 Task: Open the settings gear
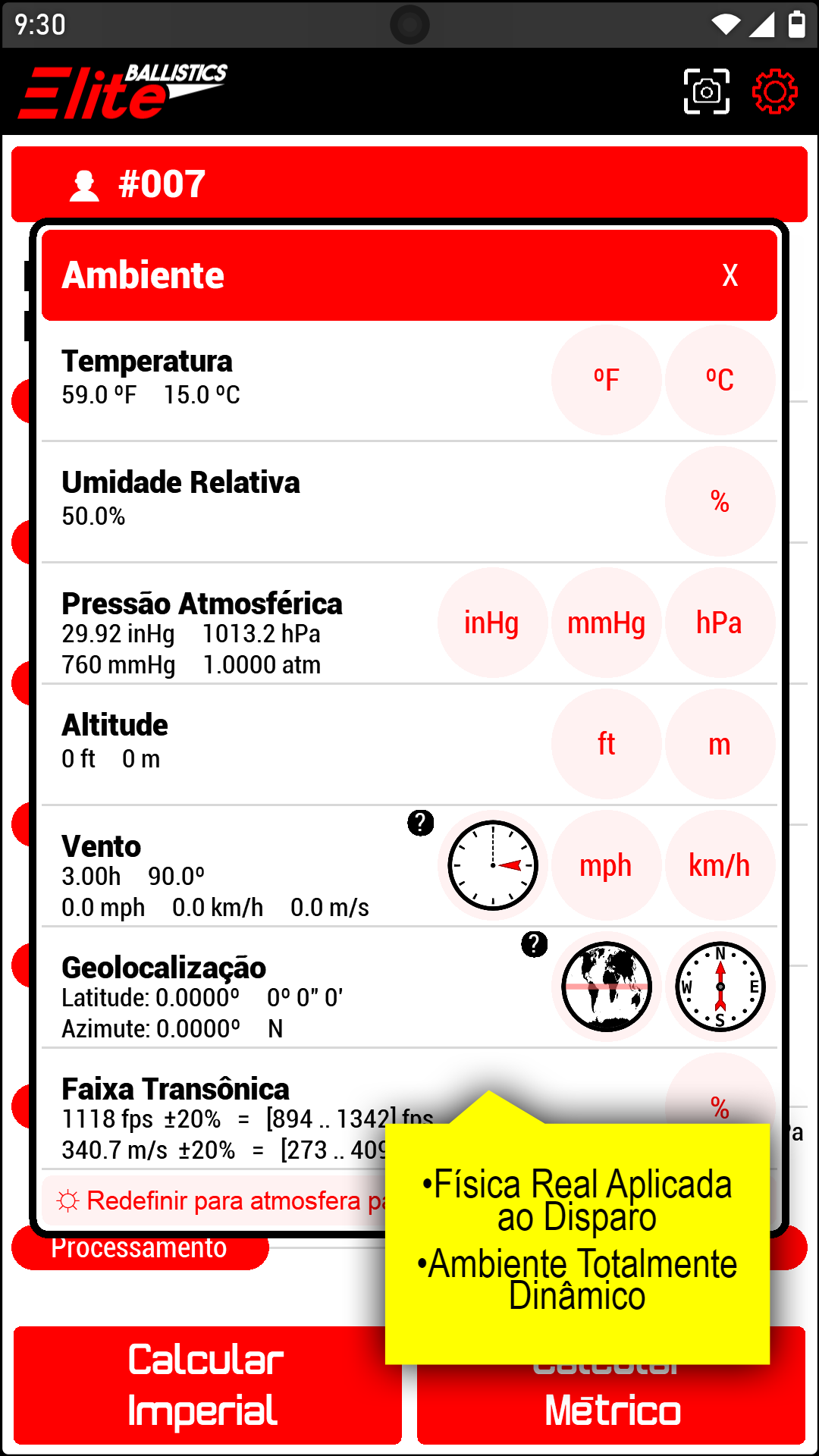[x=774, y=92]
